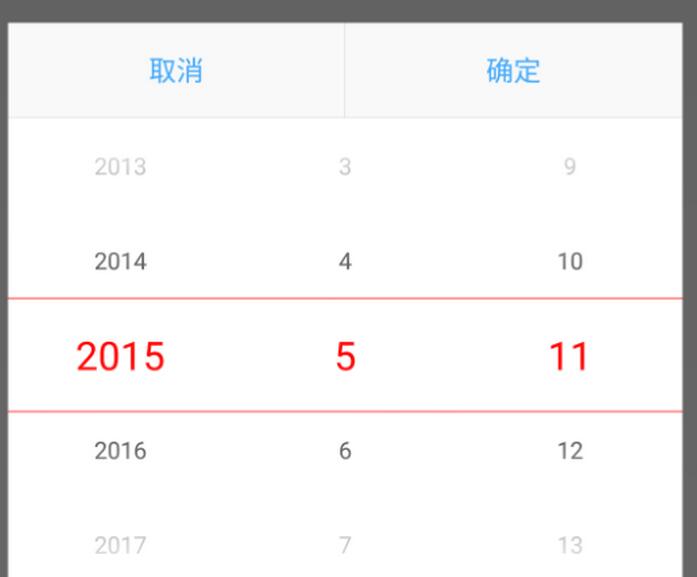The image size is (697, 577).
Task: Choose month 4 in the picker
Action: 345,262
